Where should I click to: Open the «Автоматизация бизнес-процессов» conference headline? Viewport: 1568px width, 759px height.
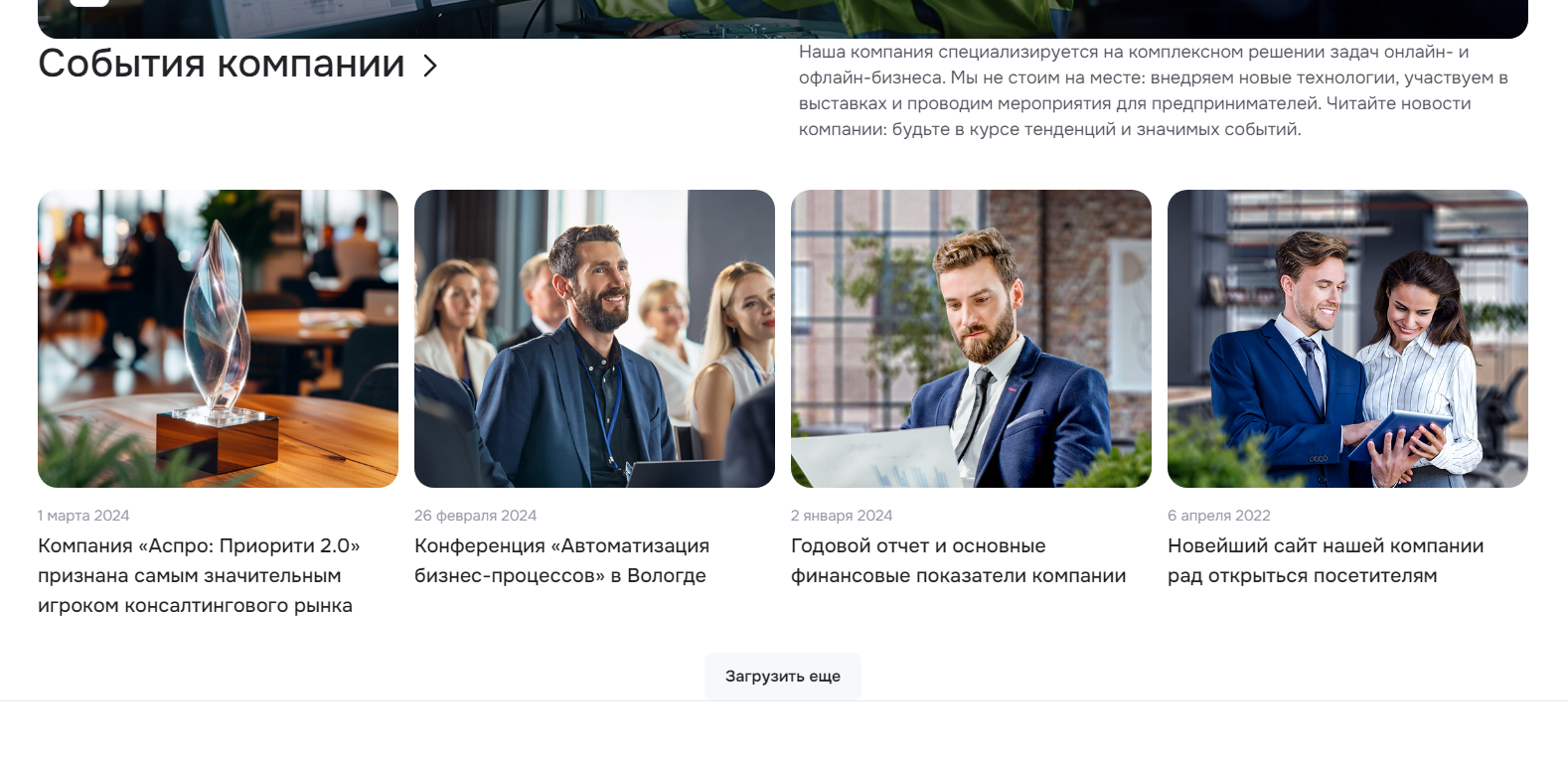(x=561, y=560)
